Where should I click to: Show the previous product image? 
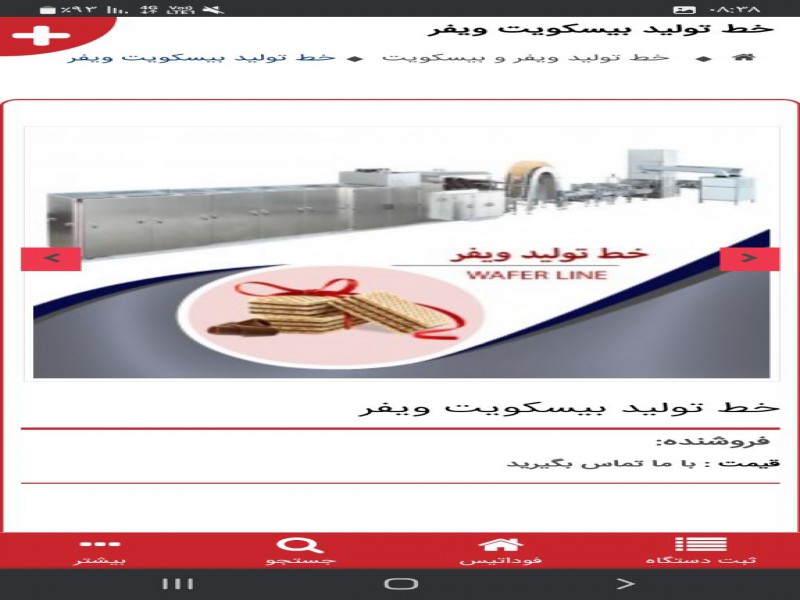coord(50,259)
